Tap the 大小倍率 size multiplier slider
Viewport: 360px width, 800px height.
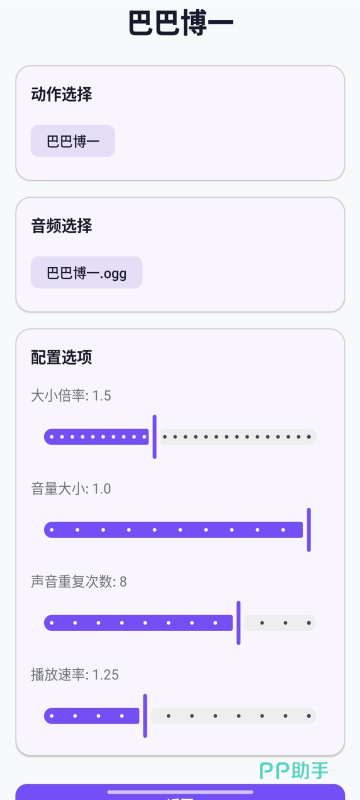point(180,437)
